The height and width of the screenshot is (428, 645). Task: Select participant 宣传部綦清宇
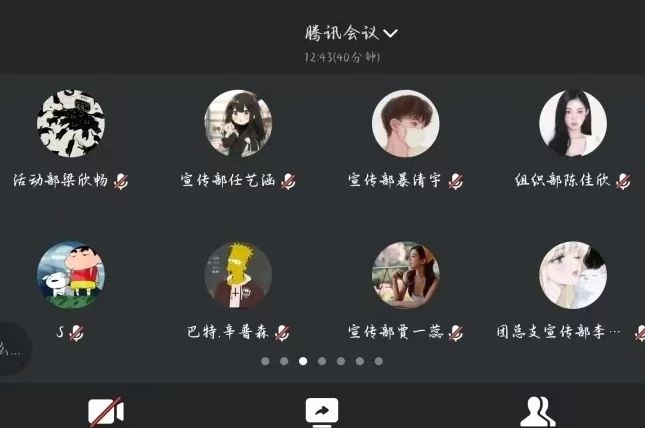click(x=405, y=124)
